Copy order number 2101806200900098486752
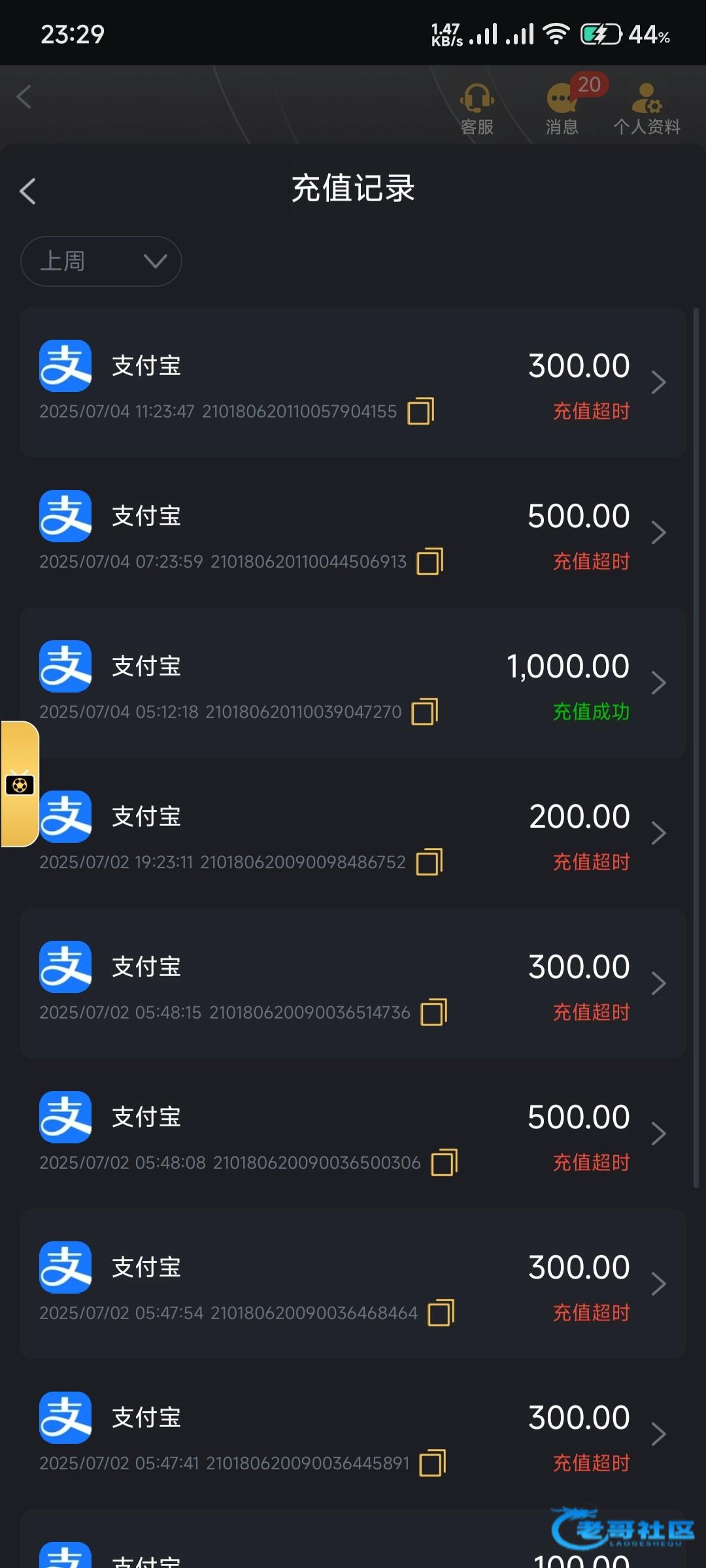 click(429, 862)
